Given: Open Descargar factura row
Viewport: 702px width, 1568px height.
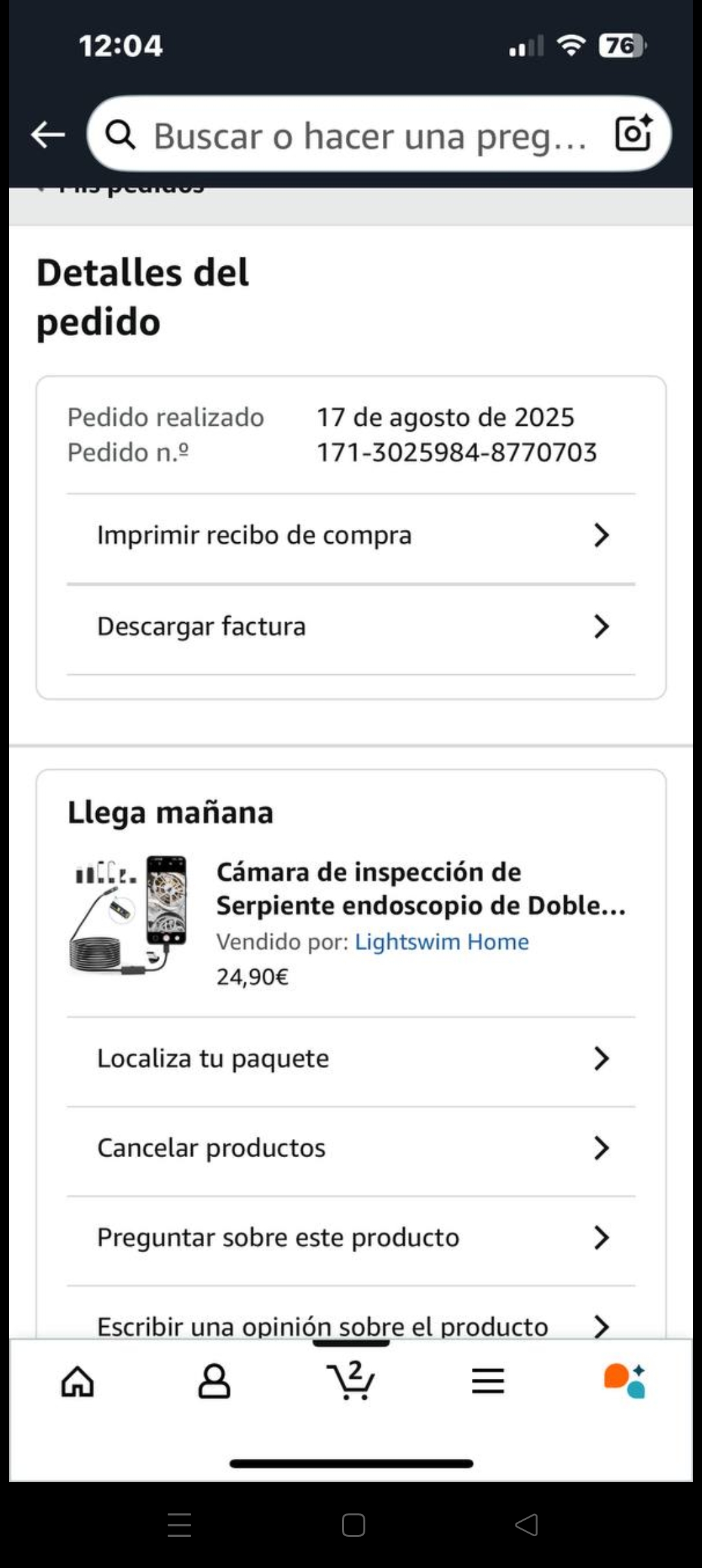Looking at the screenshot, I should [x=351, y=627].
